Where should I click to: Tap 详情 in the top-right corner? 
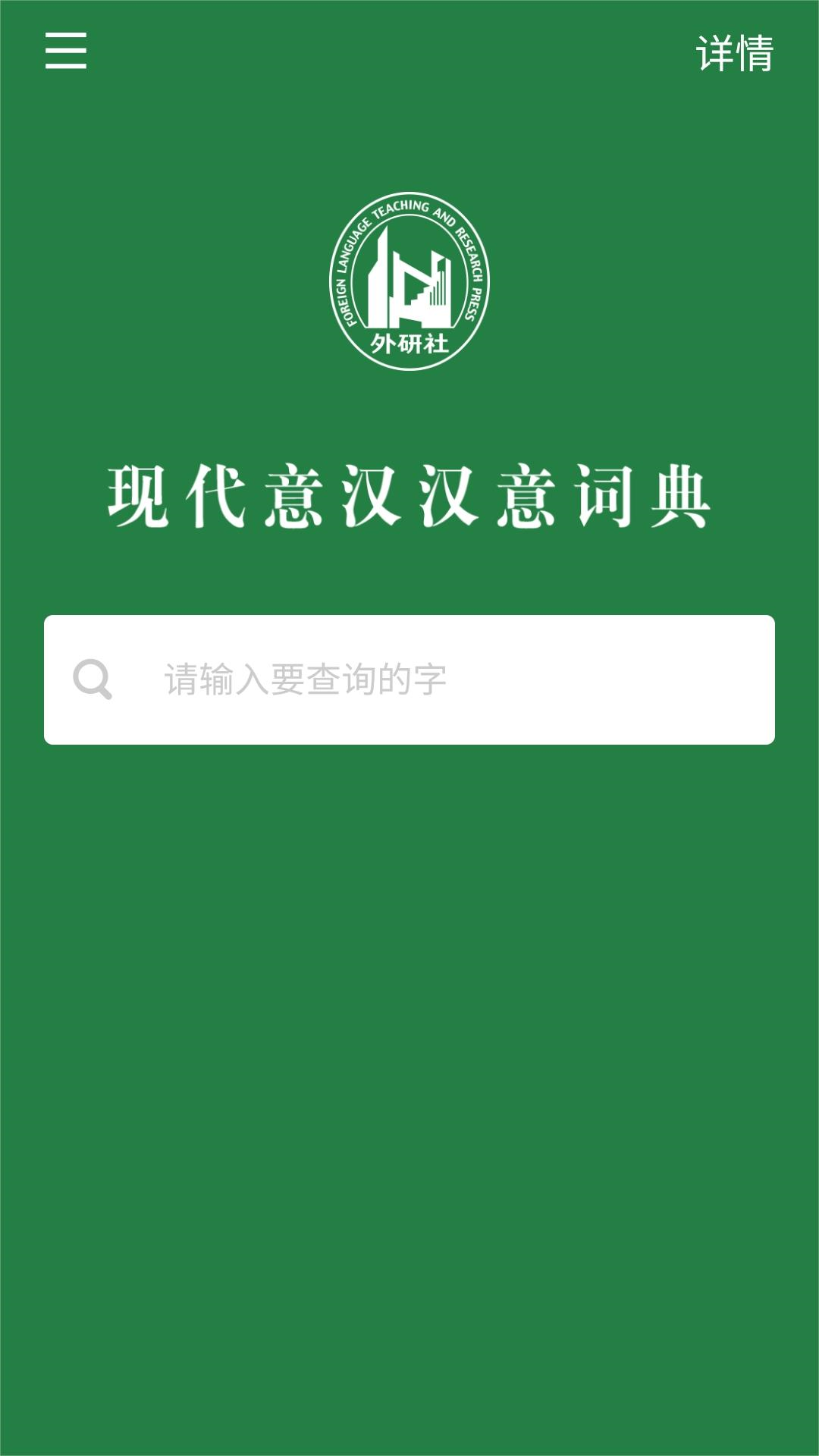click(733, 52)
